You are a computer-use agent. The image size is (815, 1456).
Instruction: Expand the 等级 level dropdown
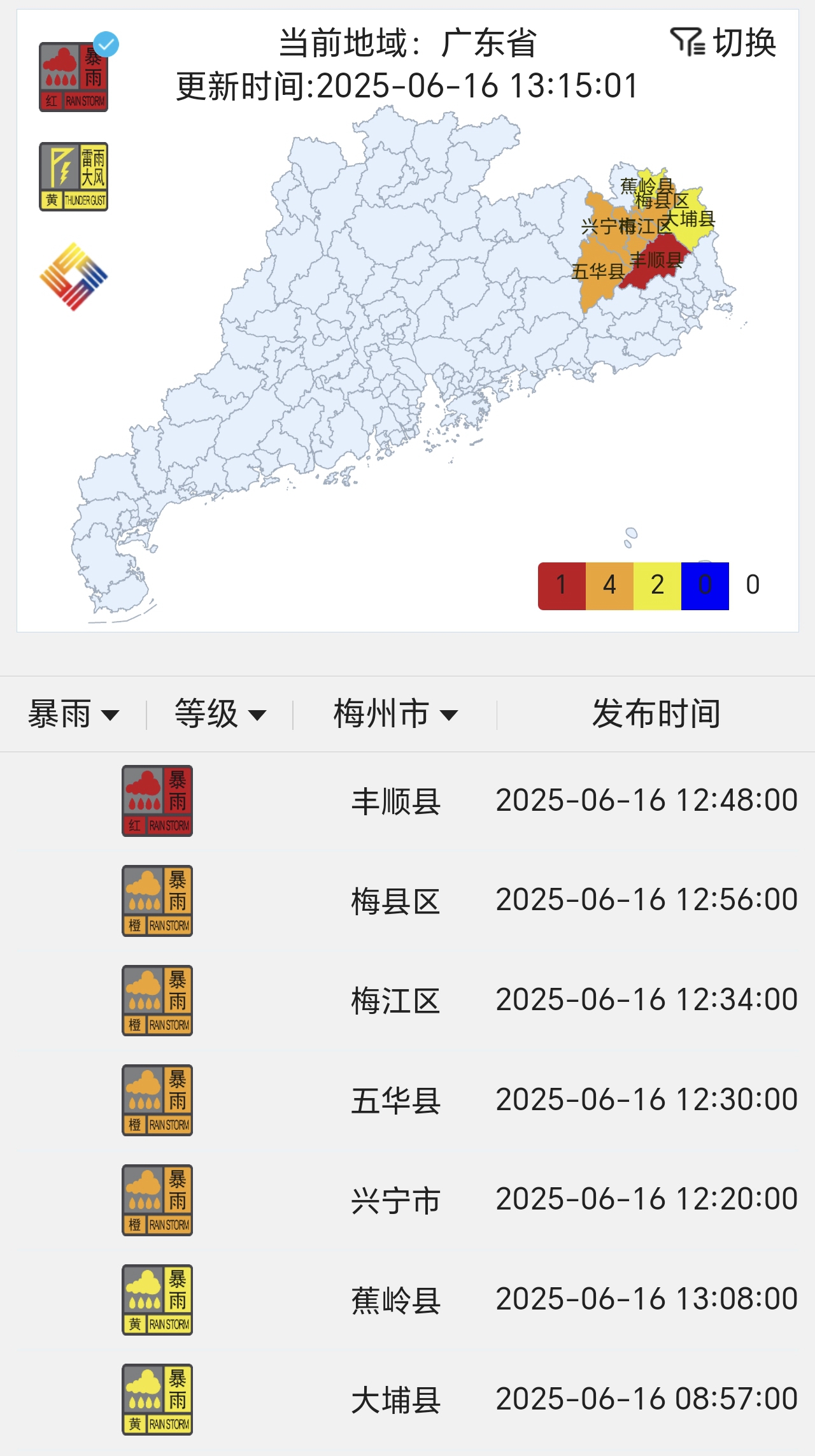pyautogui.click(x=220, y=714)
